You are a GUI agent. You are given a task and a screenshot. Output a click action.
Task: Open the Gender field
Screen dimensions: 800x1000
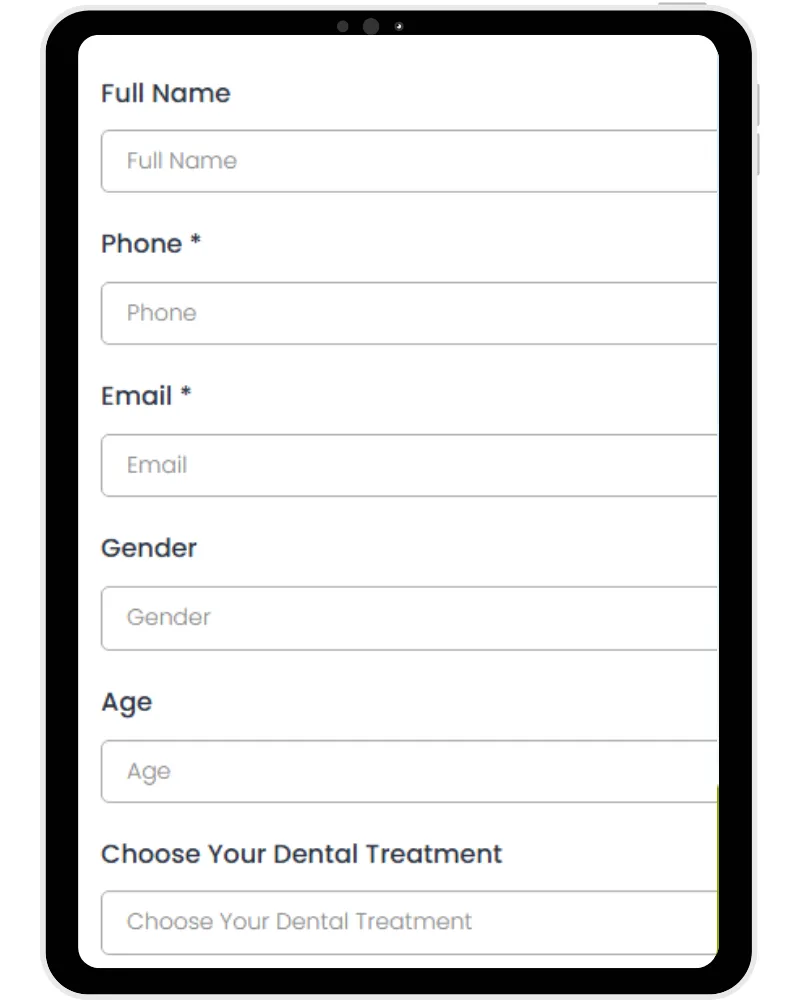pyautogui.click(x=410, y=618)
